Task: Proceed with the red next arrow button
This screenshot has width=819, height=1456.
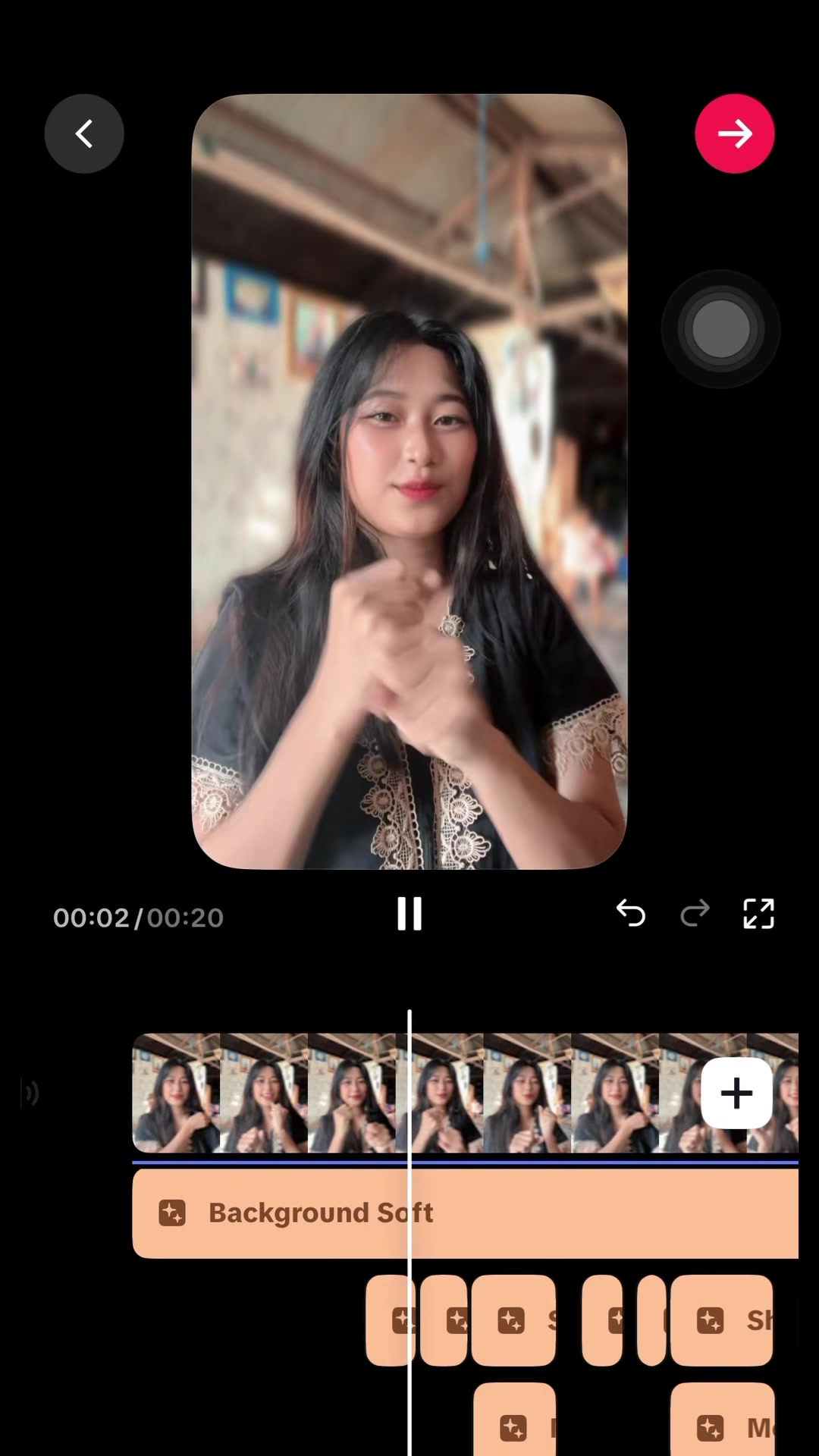Action: pyautogui.click(x=734, y=133)
